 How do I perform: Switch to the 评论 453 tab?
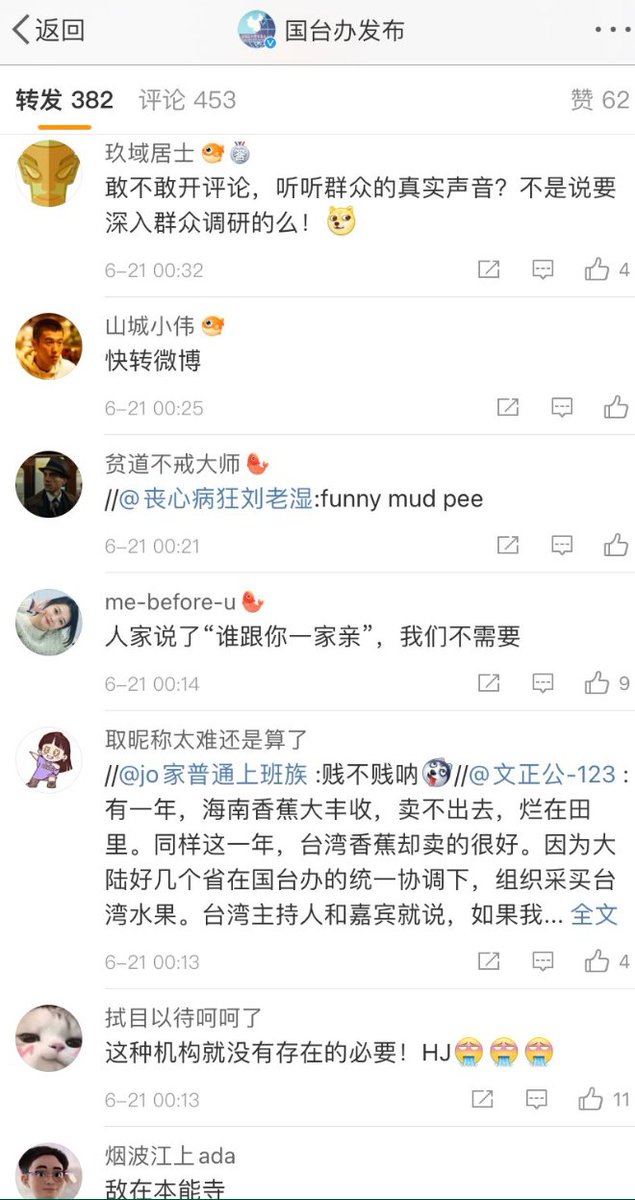(x=187, y=100)
